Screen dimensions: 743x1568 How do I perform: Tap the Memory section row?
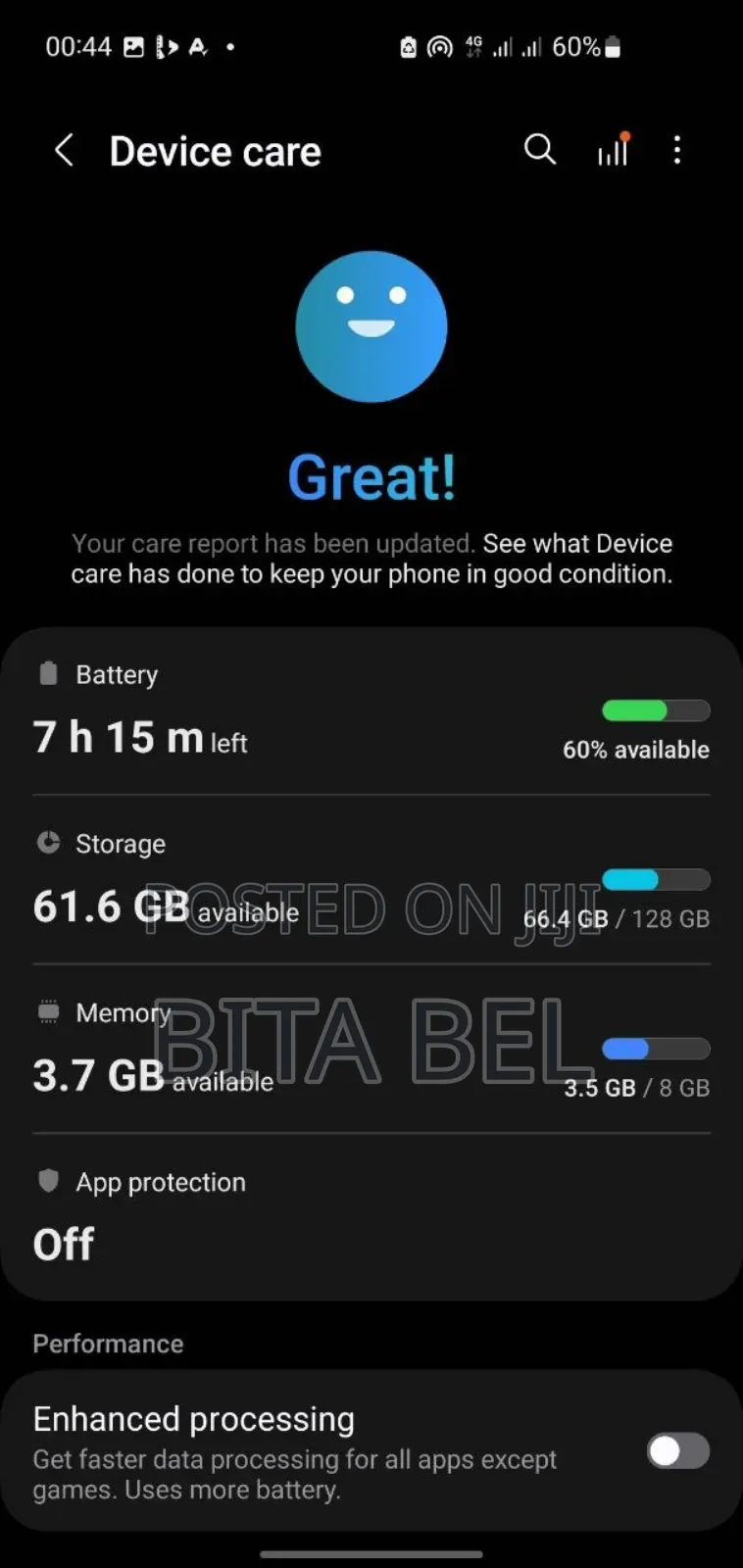371,1049
